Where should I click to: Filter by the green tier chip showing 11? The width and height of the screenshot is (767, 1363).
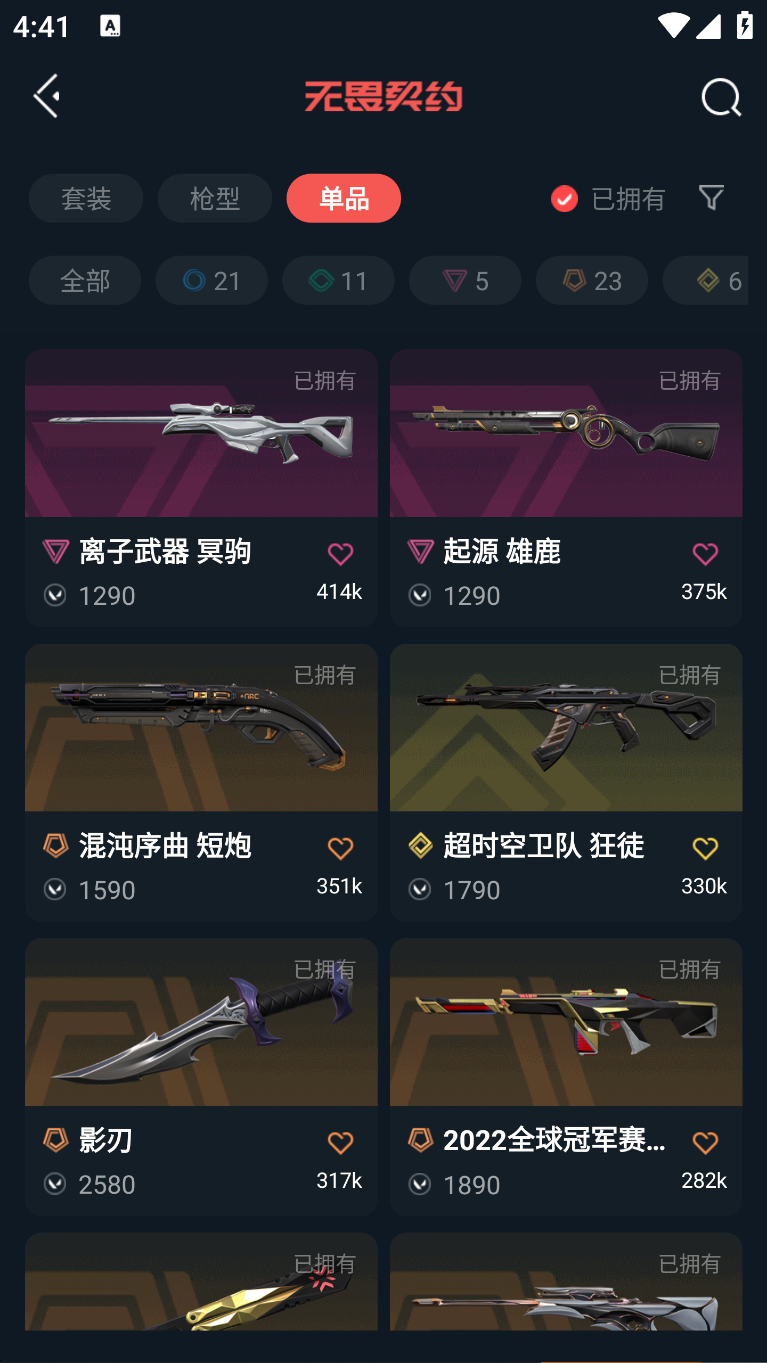click(x=338, y=280)
